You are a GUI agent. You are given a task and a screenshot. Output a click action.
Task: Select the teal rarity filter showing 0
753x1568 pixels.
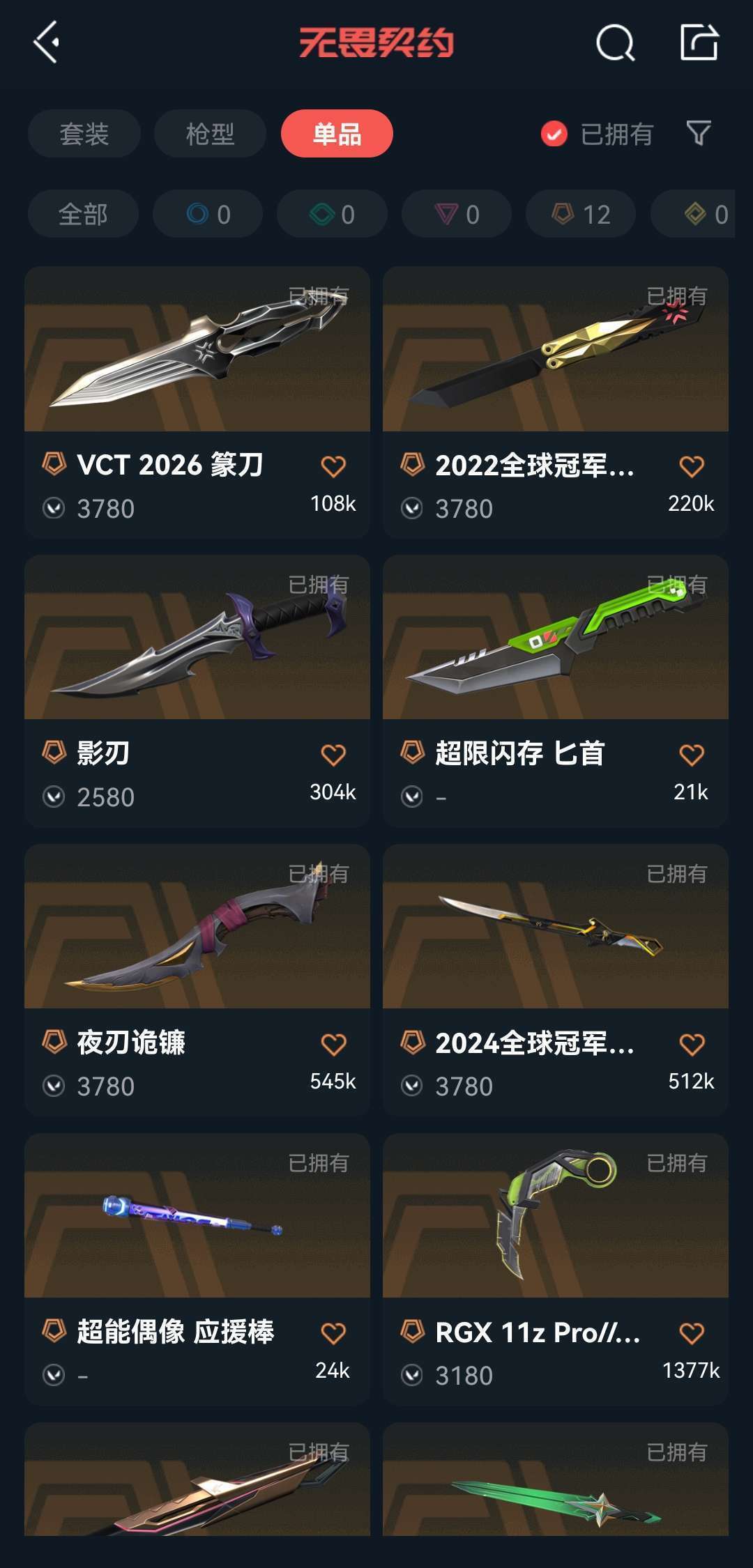pos(331,214)
